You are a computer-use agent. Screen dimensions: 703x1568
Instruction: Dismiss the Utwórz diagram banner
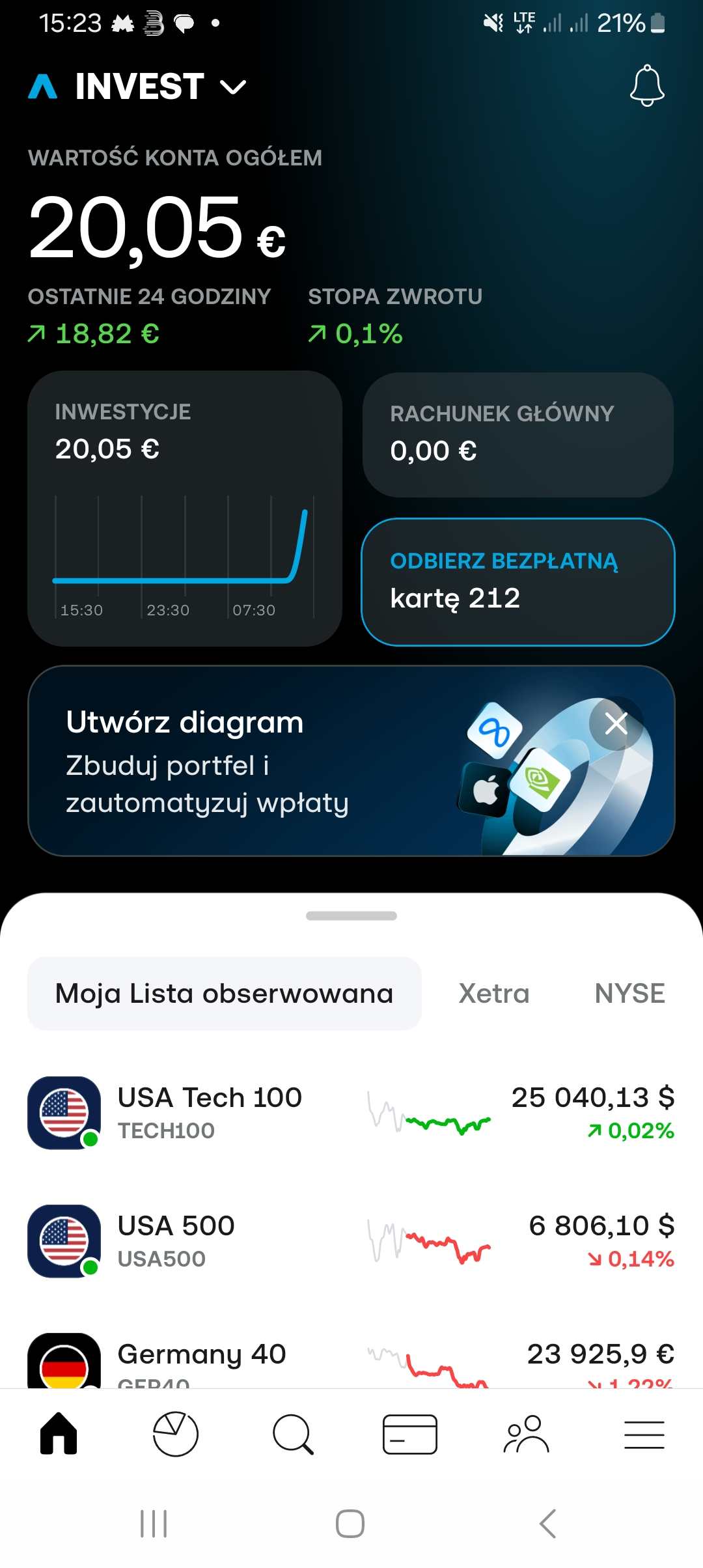pos(616,723)
